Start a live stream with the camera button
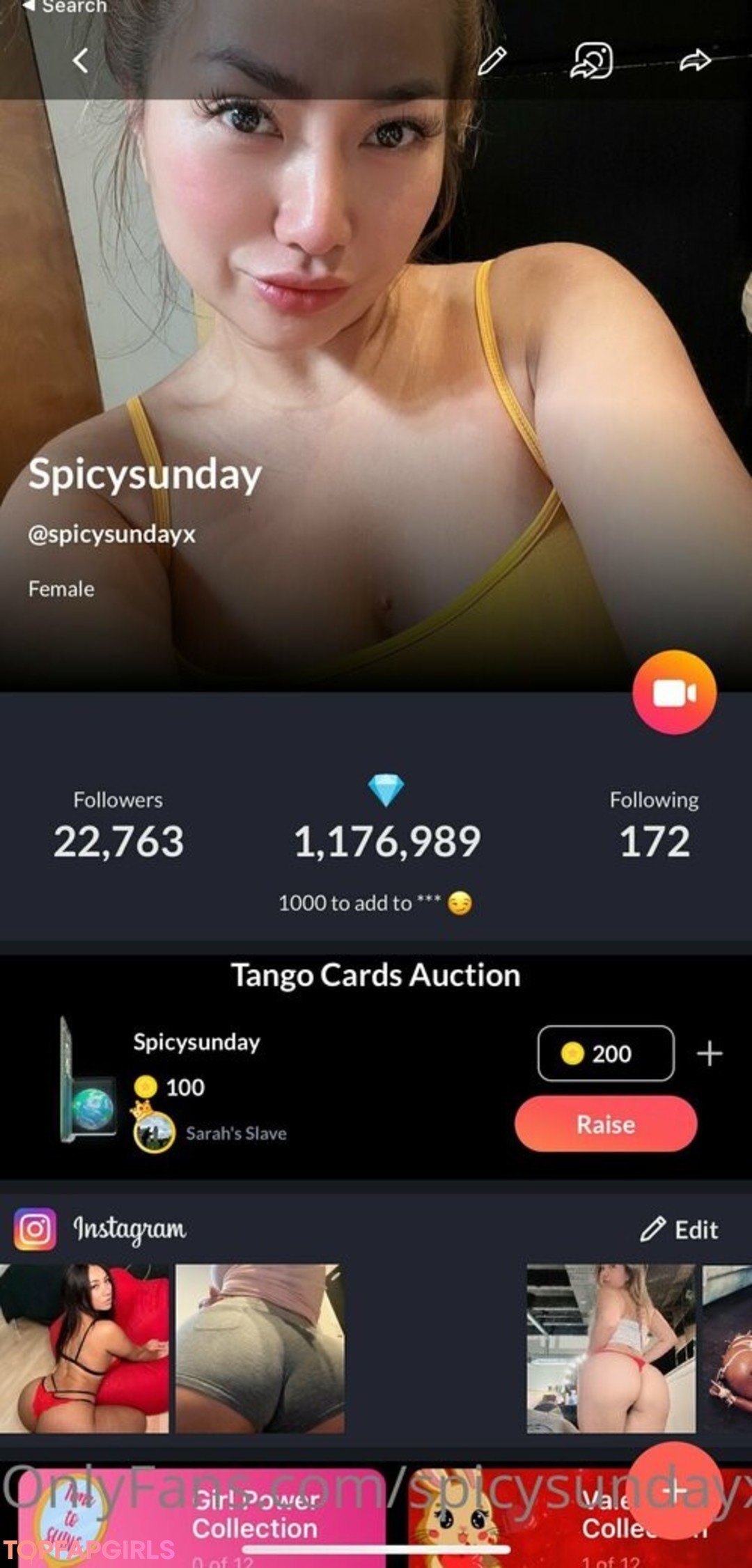 674,692
